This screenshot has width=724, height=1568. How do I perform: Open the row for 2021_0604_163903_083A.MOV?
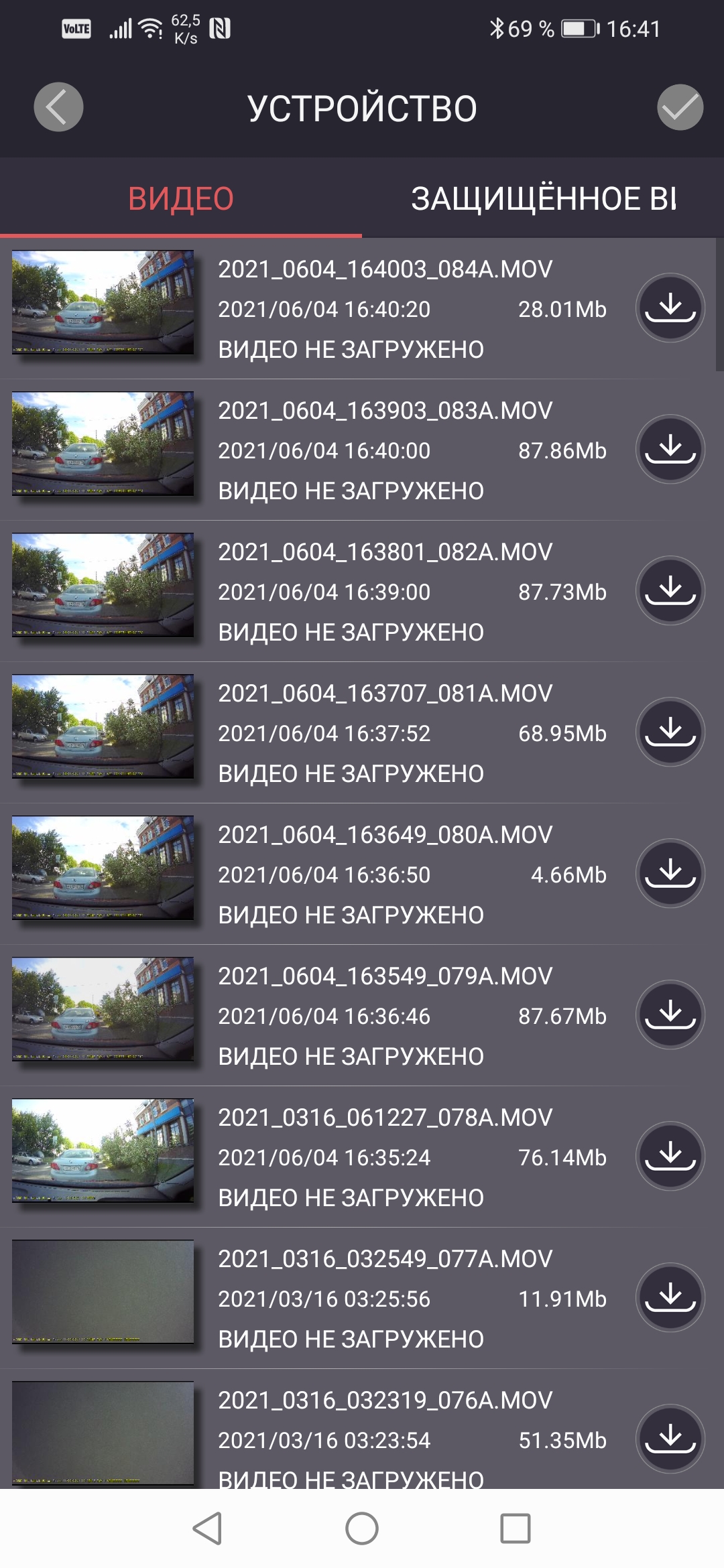click(385, 450)
